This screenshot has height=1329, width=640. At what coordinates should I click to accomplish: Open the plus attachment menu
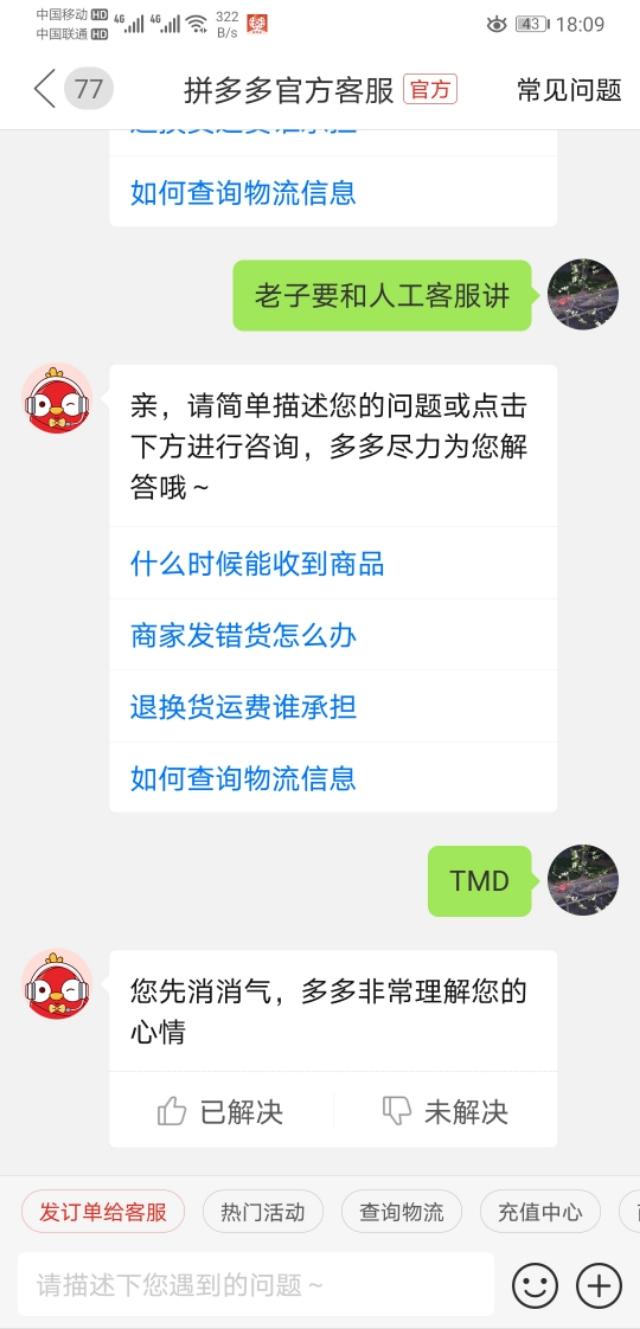coord(599,1286)
